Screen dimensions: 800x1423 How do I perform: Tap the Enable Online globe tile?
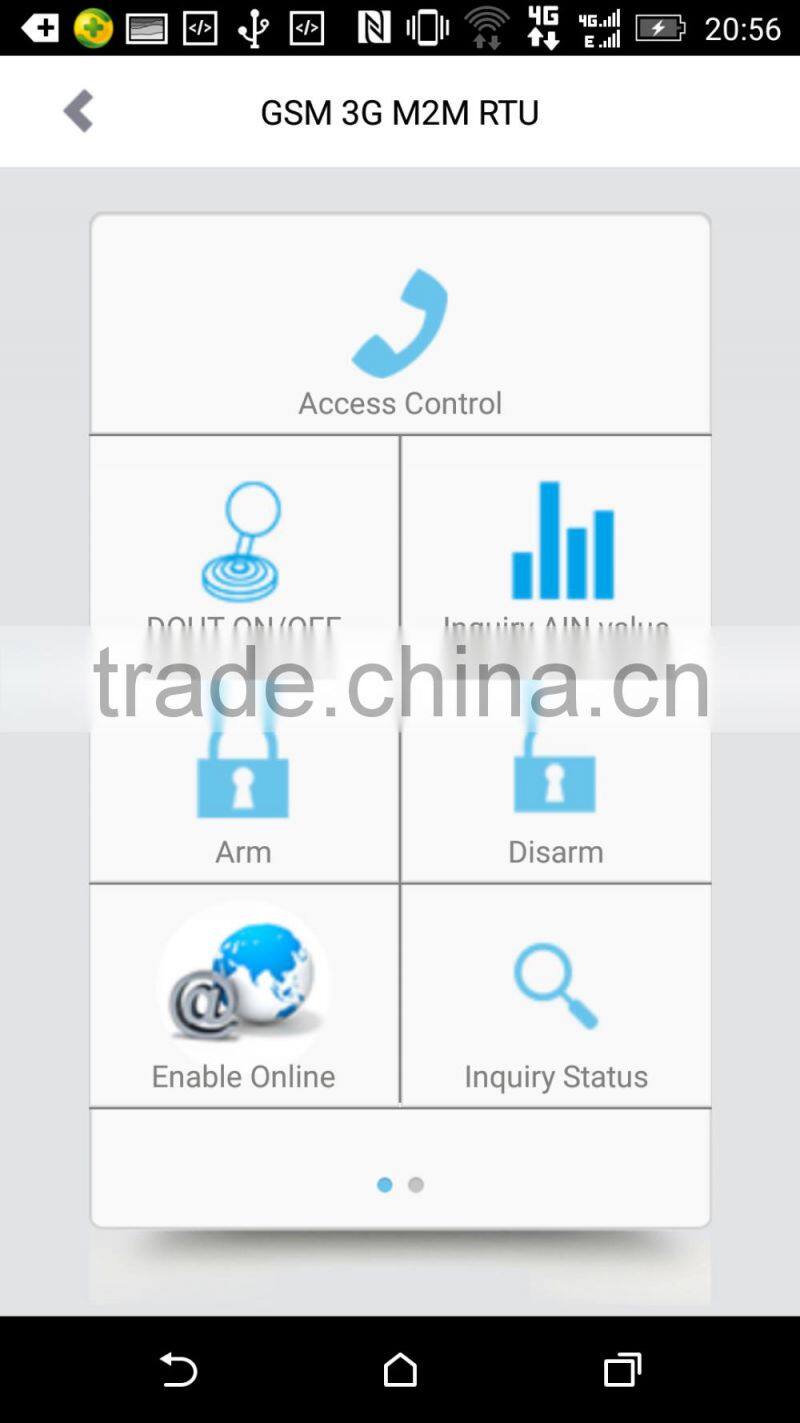(x=244, y=995)
